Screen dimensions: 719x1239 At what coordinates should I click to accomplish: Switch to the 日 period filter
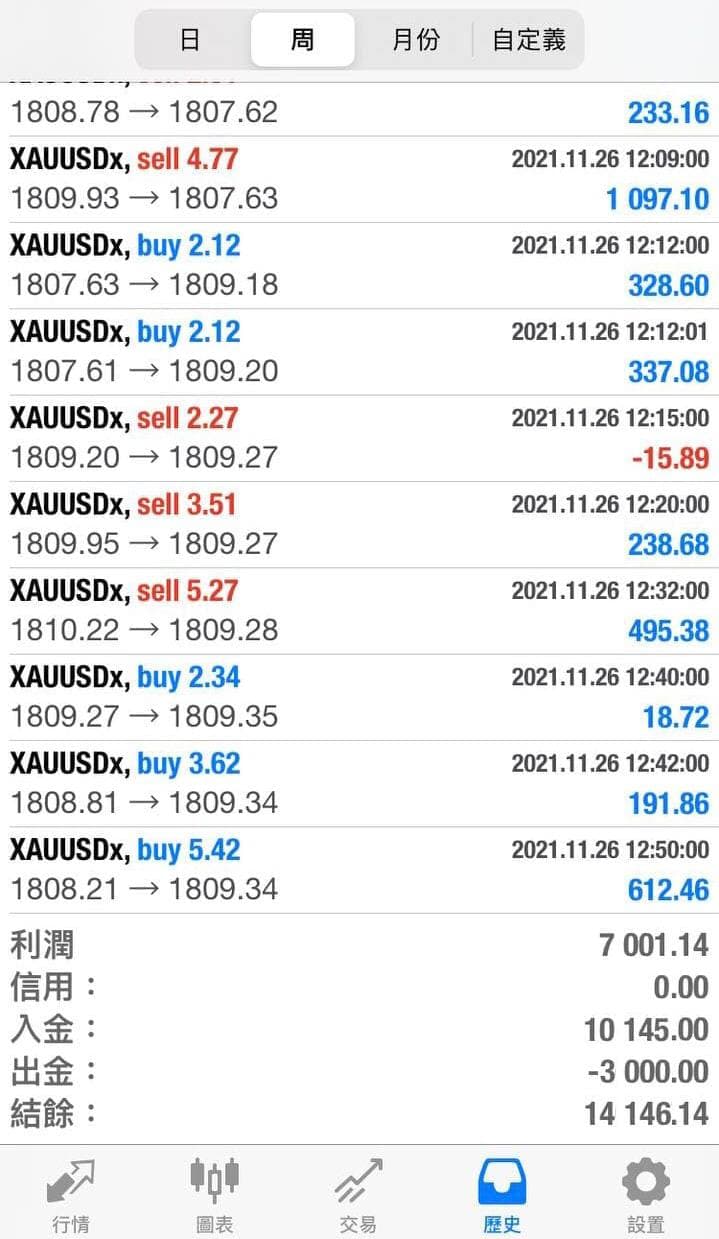click(x=190, y=40)
